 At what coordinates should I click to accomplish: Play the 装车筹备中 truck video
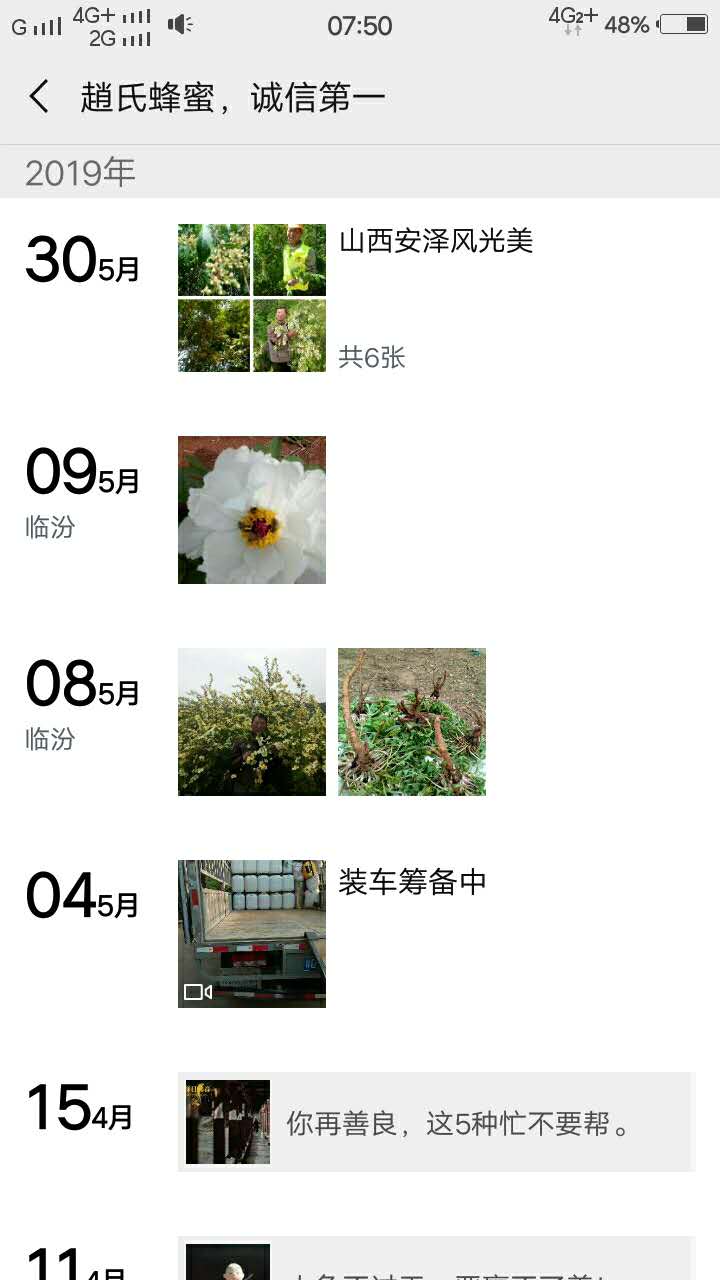pos(252,934)
